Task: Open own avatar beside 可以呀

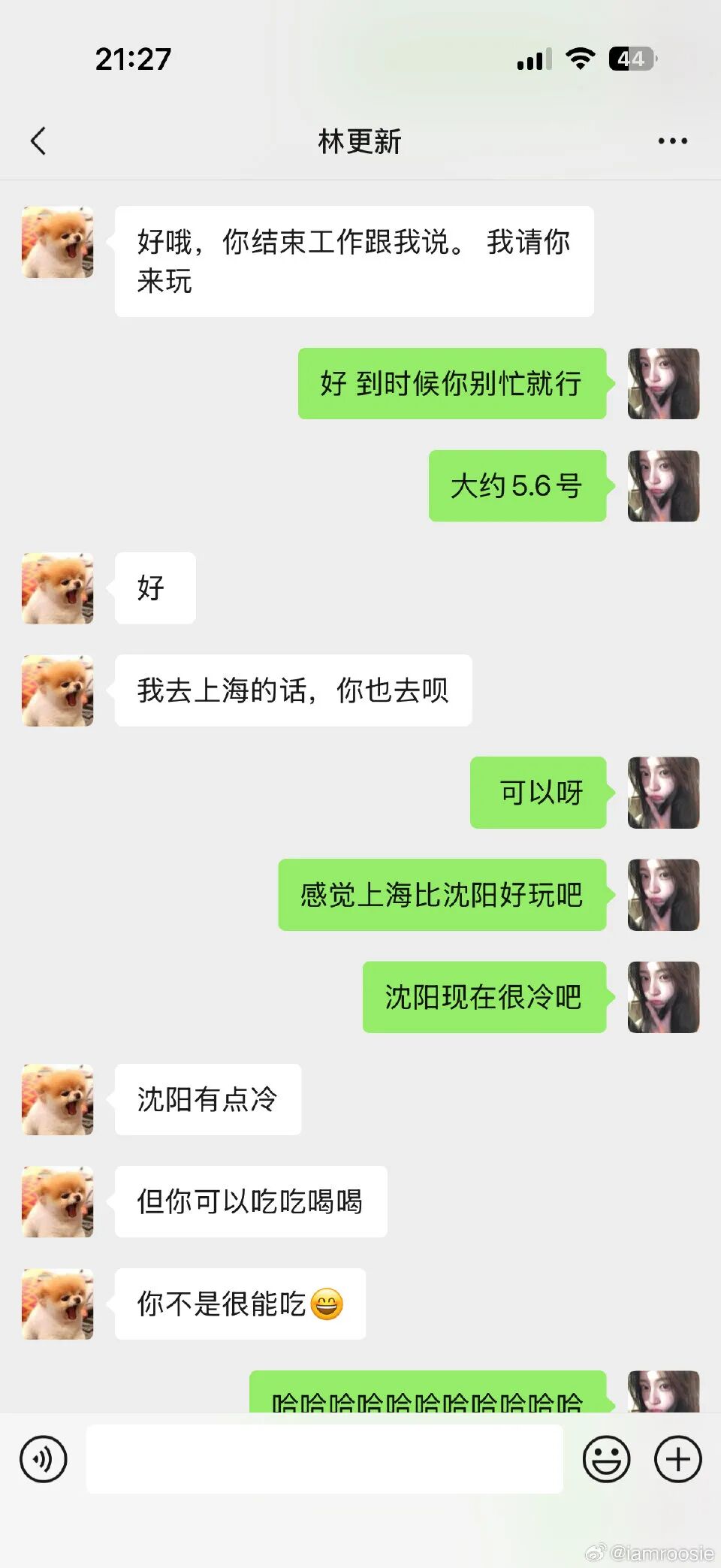Action: point(663,793)
